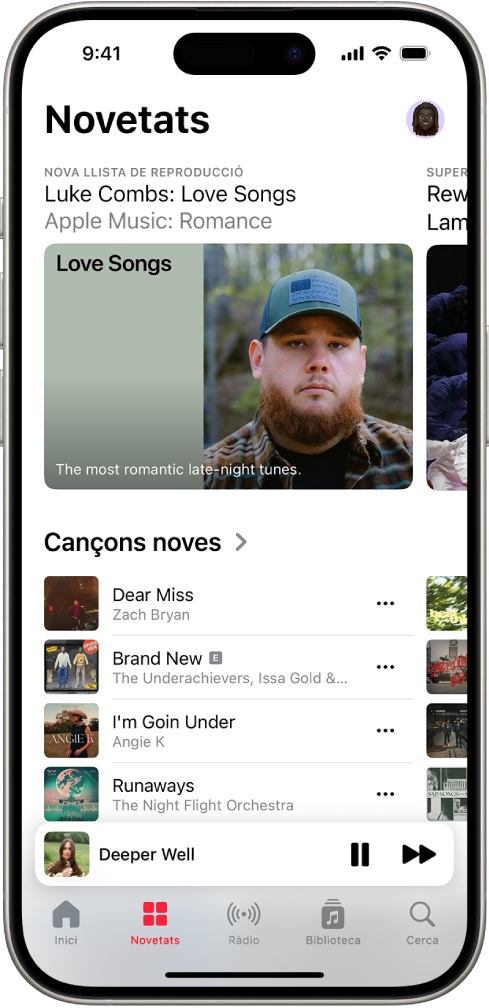
Task: Skip to the next track
Action: coord(419,854)
